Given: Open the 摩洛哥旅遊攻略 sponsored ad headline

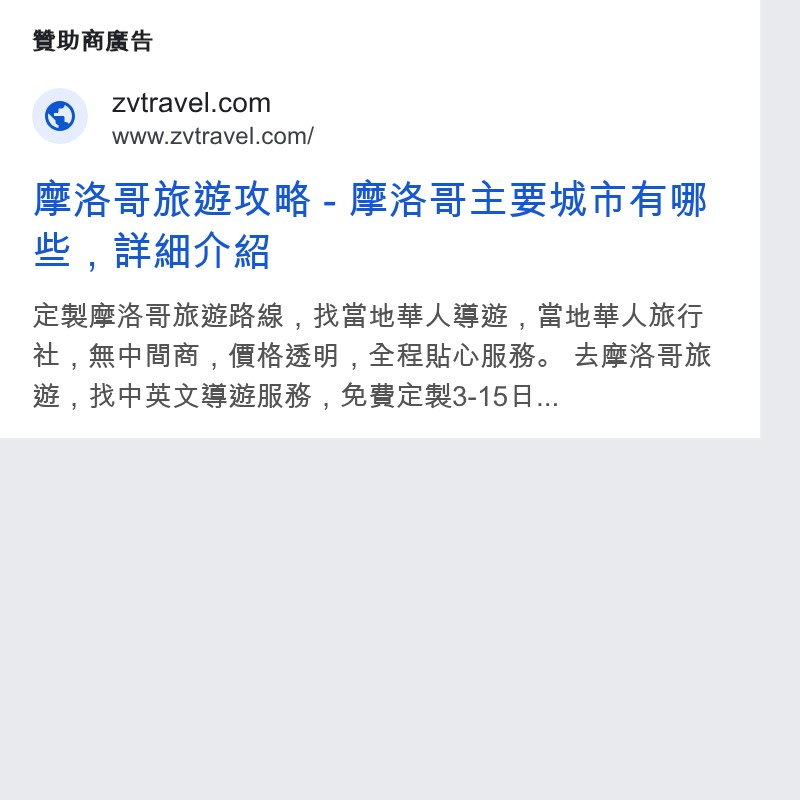Looking at the screenshot, I should coord(370,224).
